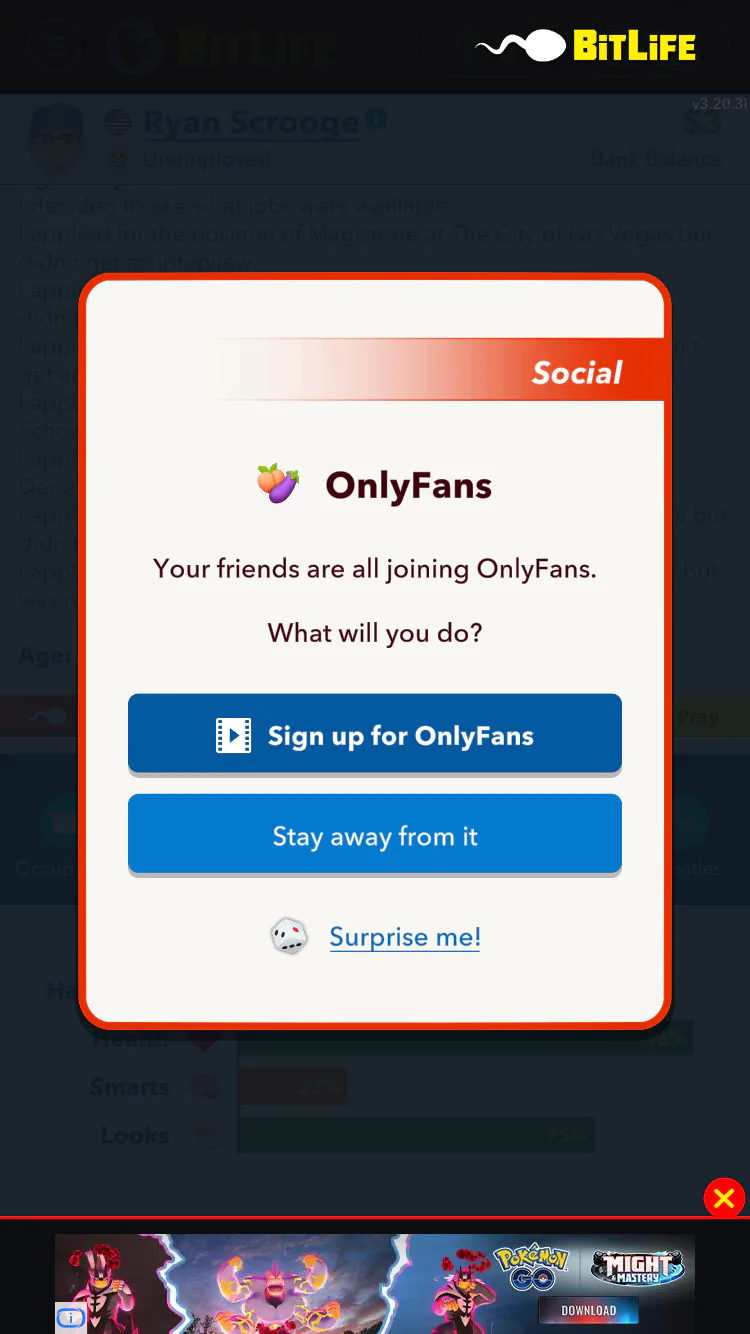750x1334 pixels.
Task: Open the ad info icon
Action: click(70, 1318)
